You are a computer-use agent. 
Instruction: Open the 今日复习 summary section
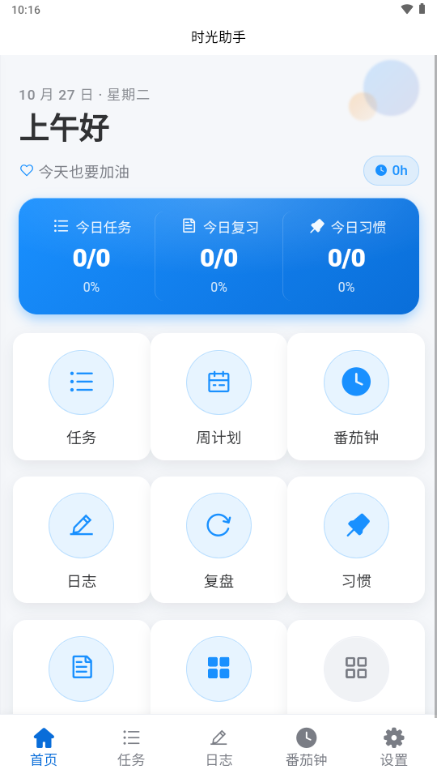(x=219, y=256)
